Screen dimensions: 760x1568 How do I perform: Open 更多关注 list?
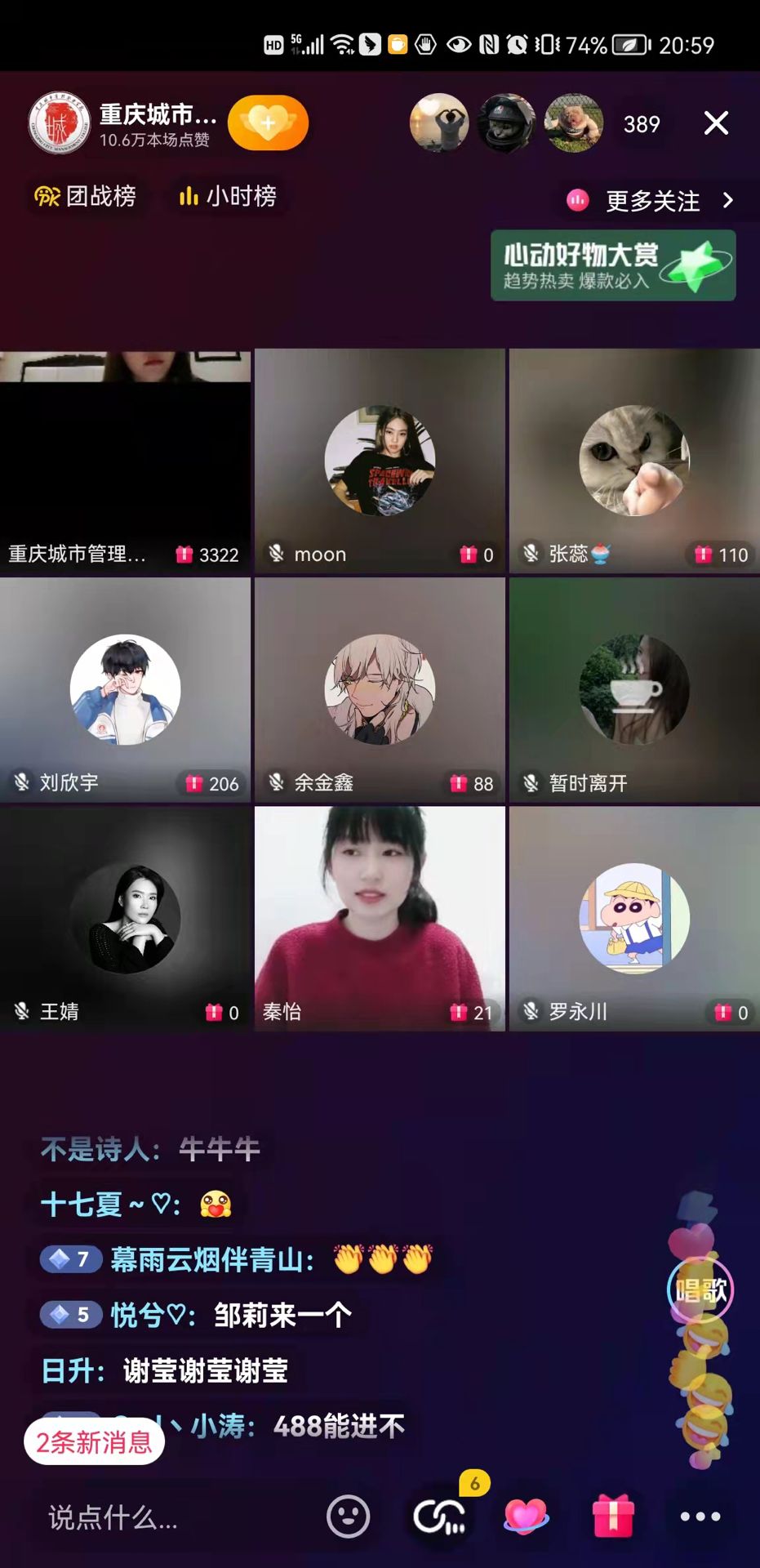coord(652,201)
